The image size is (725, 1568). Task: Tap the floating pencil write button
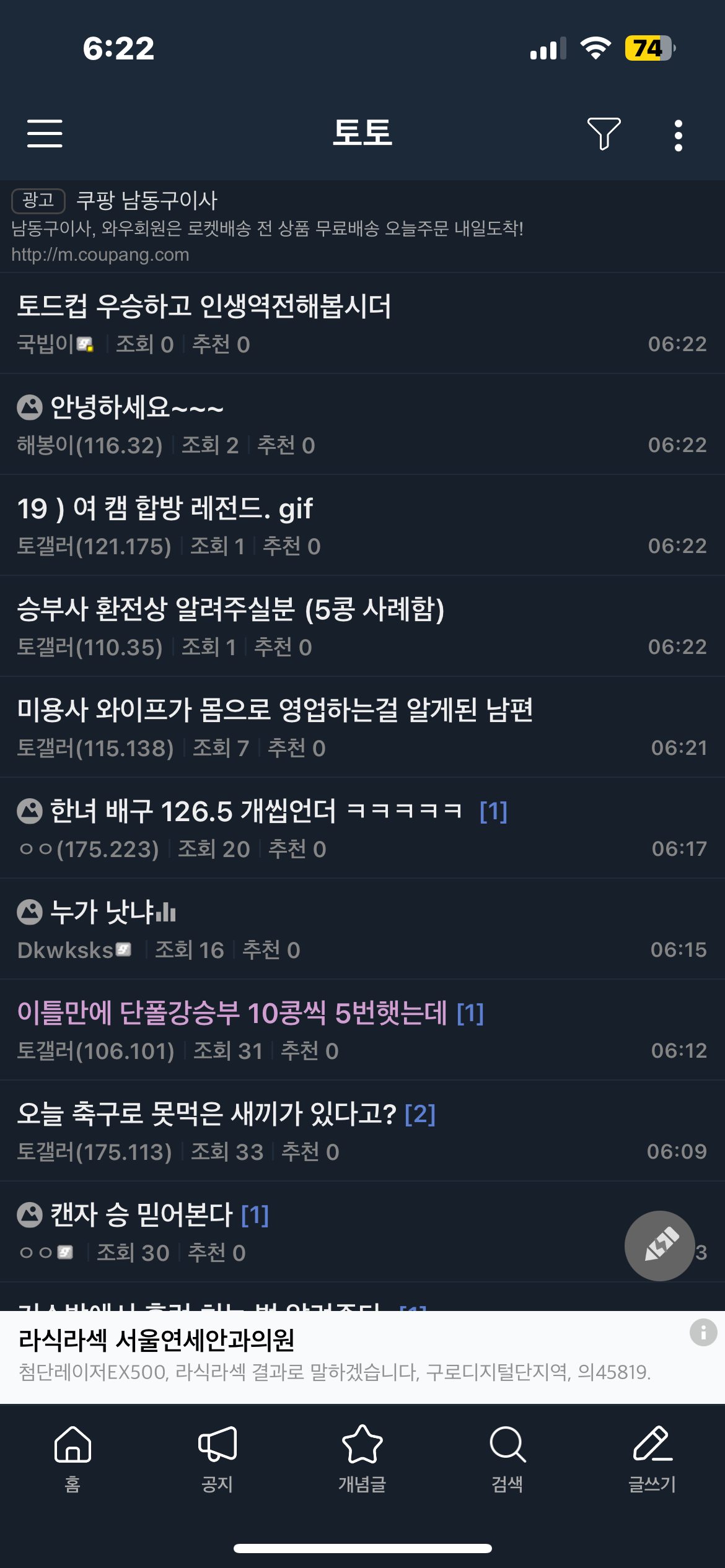pyautogui.click(x=659, y=1246)
